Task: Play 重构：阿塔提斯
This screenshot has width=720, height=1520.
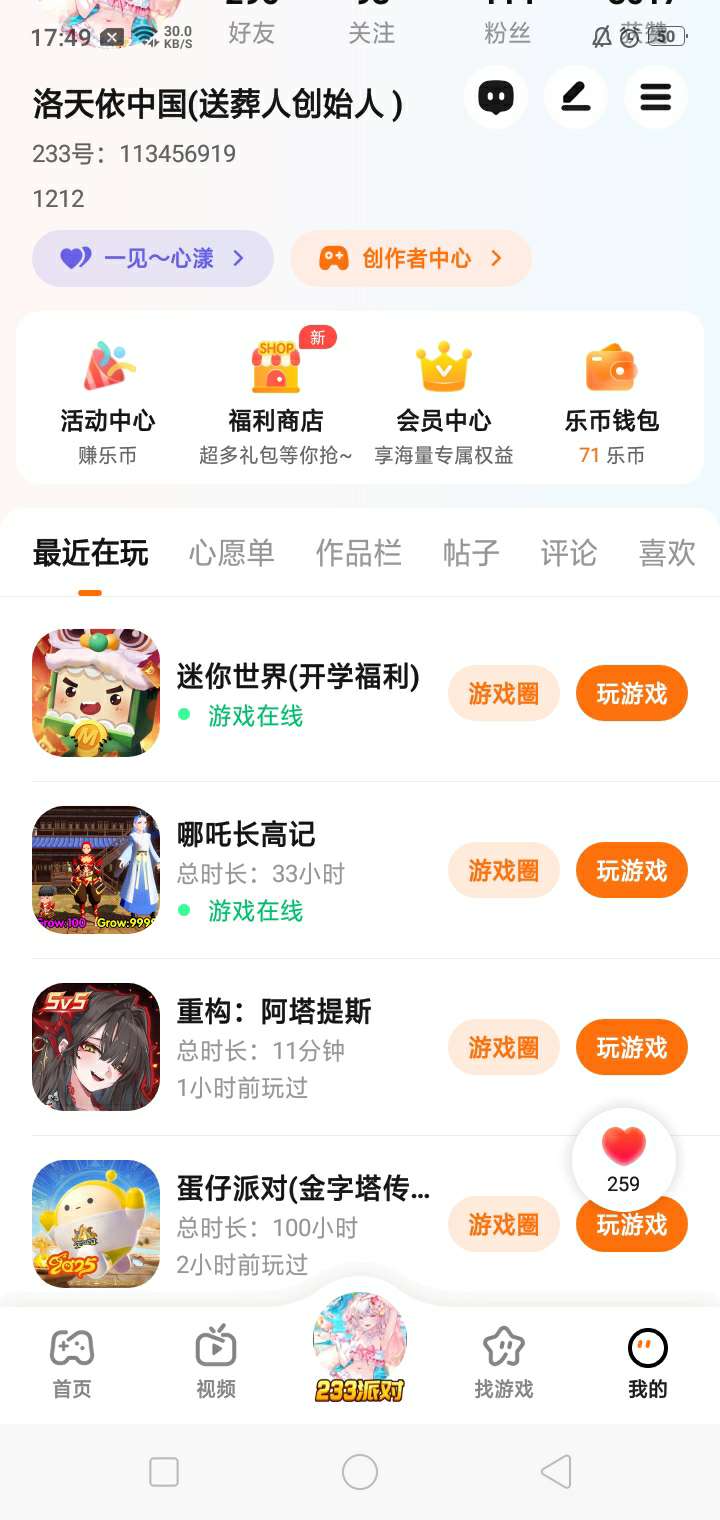Action: [631, 1047]
